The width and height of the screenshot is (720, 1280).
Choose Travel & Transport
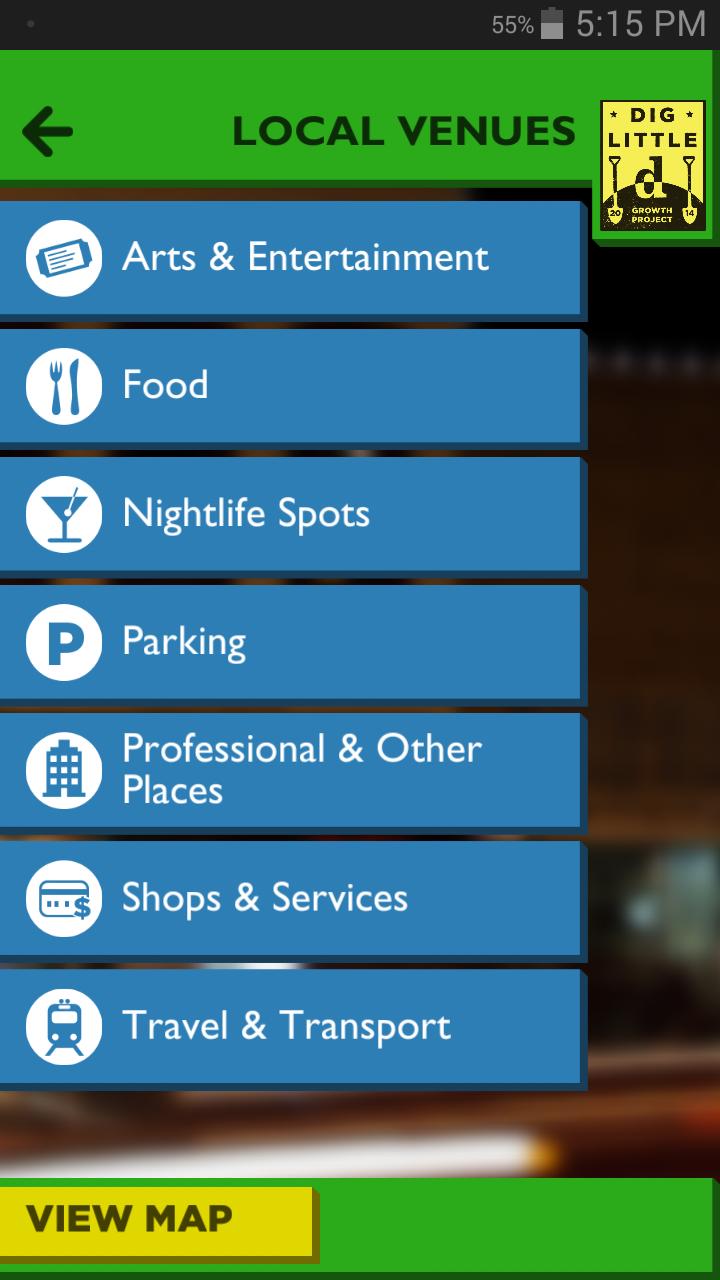coord(290,1026)
